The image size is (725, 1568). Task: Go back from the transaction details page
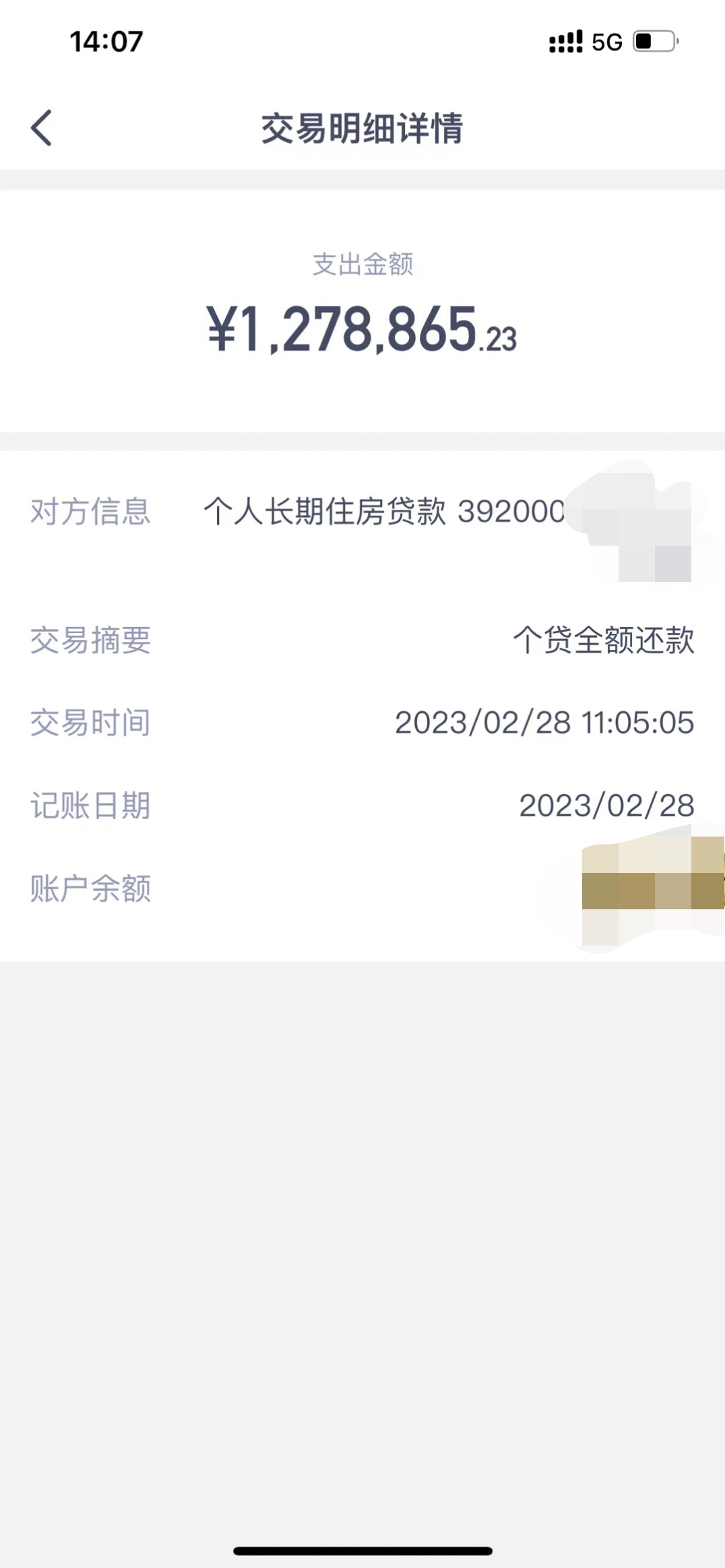point(41,128)
